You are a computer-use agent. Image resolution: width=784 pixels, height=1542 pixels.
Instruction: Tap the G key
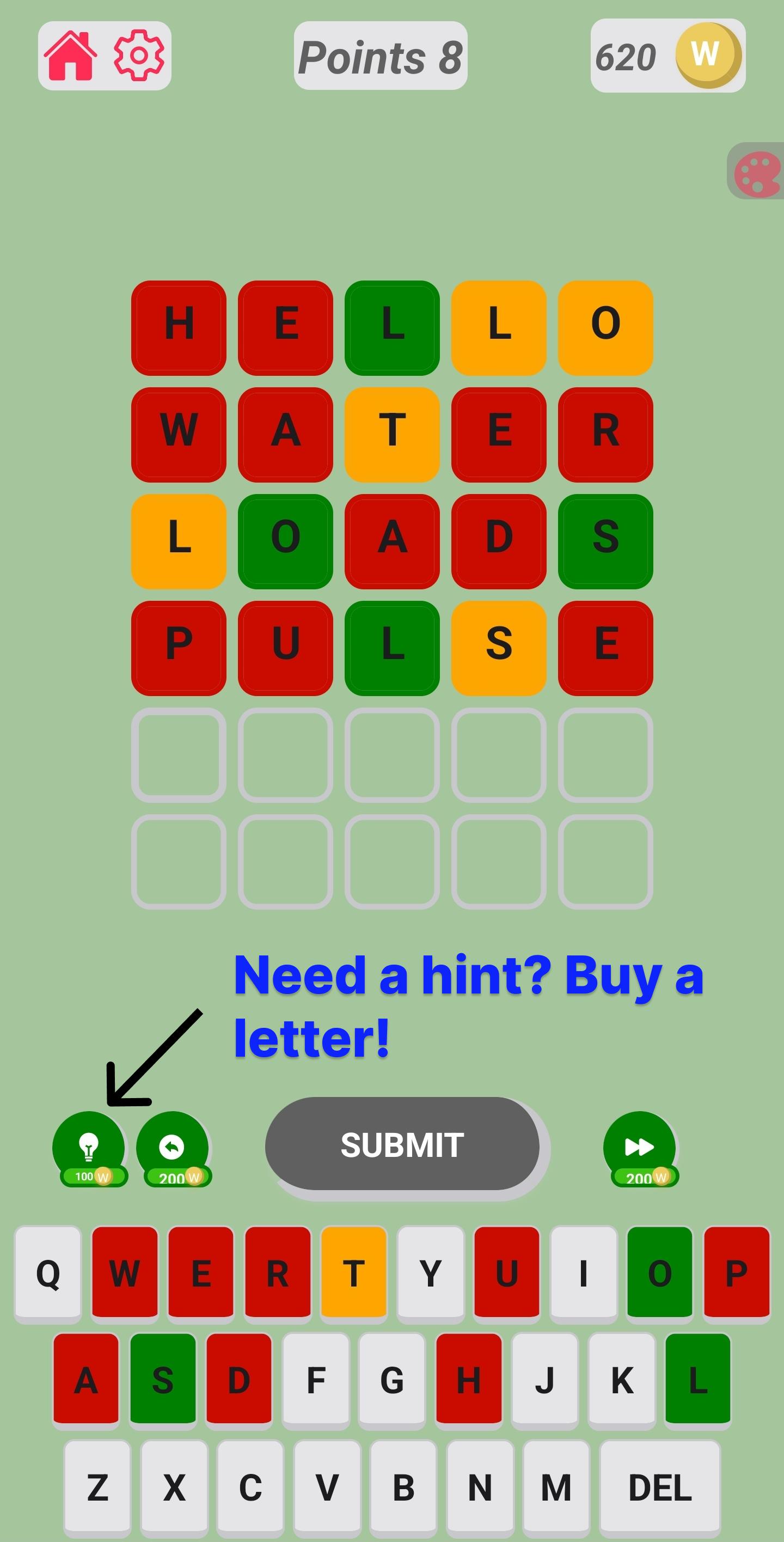click(392, 1379)
